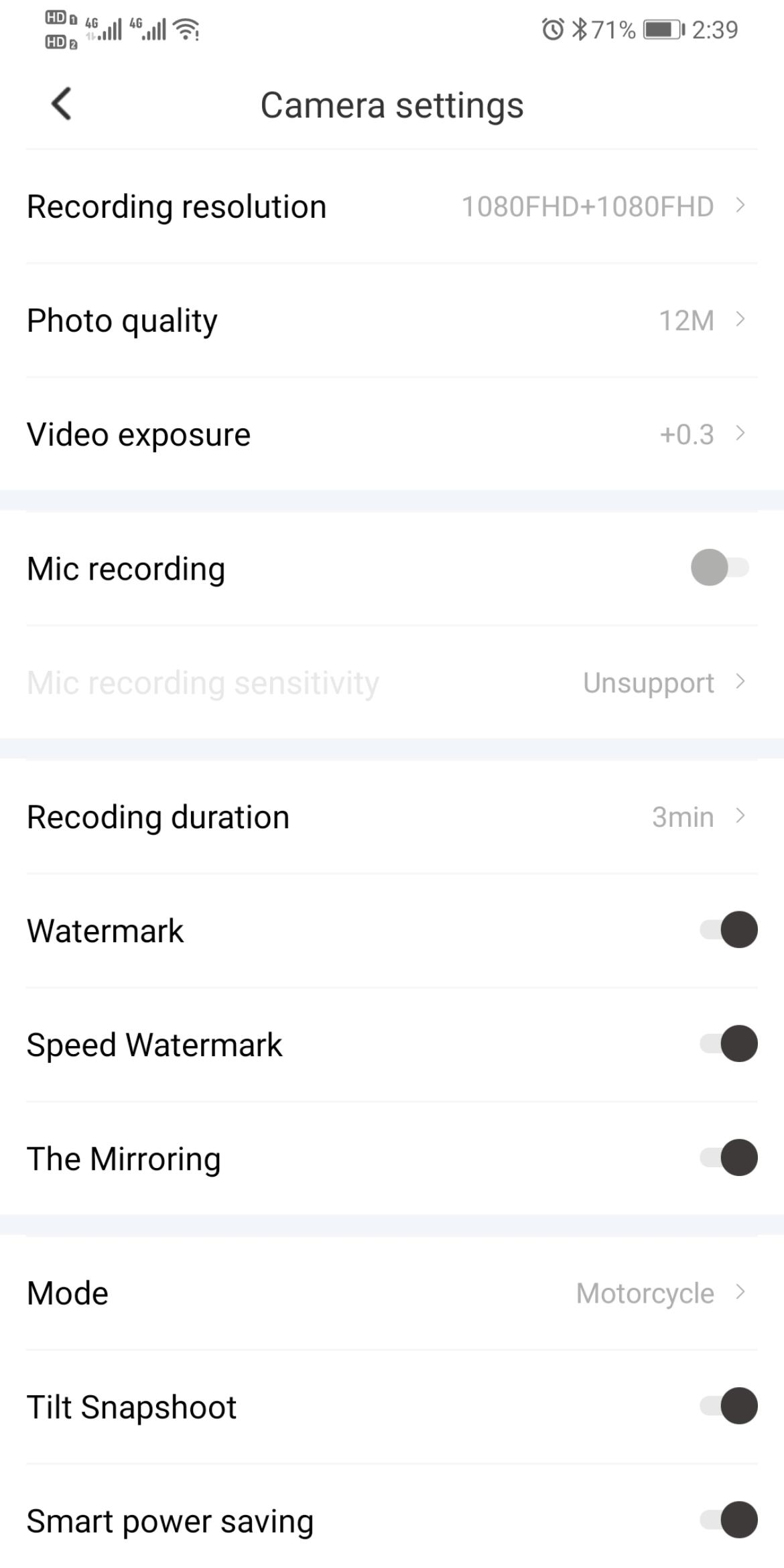This screenshot has height=1568, width=784.
Task: Open Recoding duration setting
Action: 392,817
